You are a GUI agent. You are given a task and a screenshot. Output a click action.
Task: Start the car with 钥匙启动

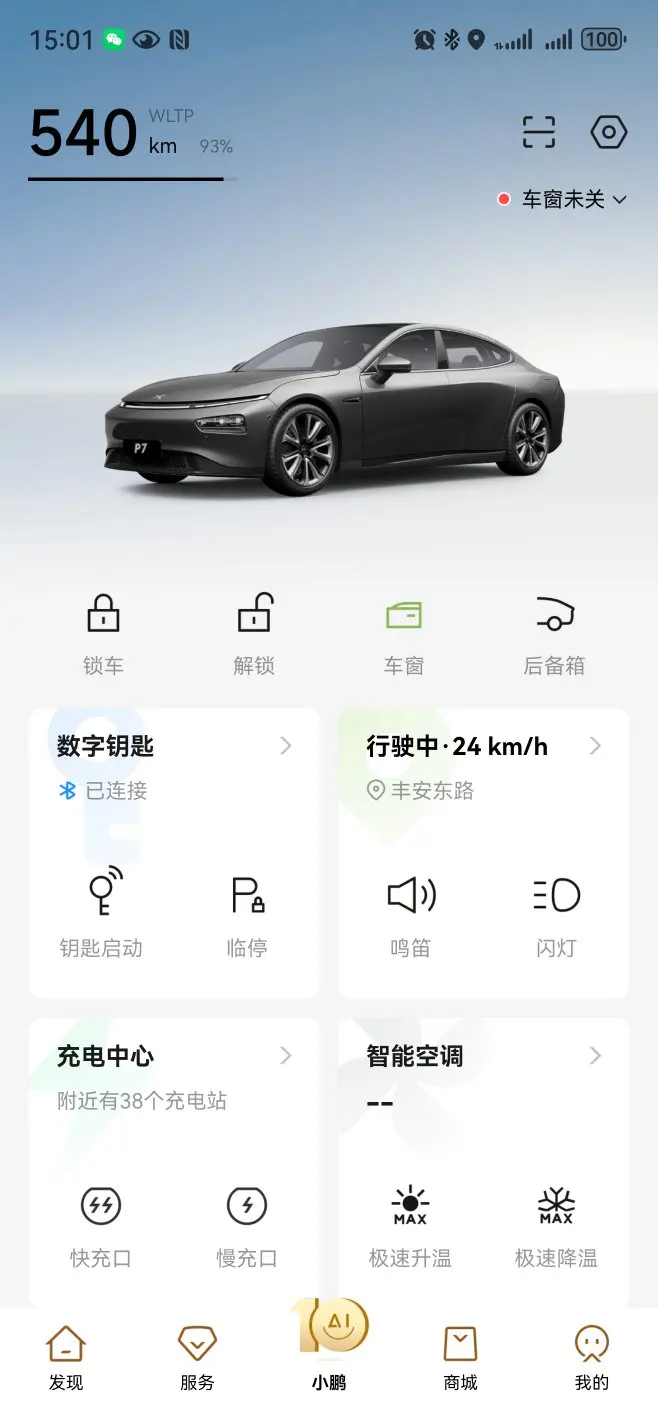coord(102,912)
